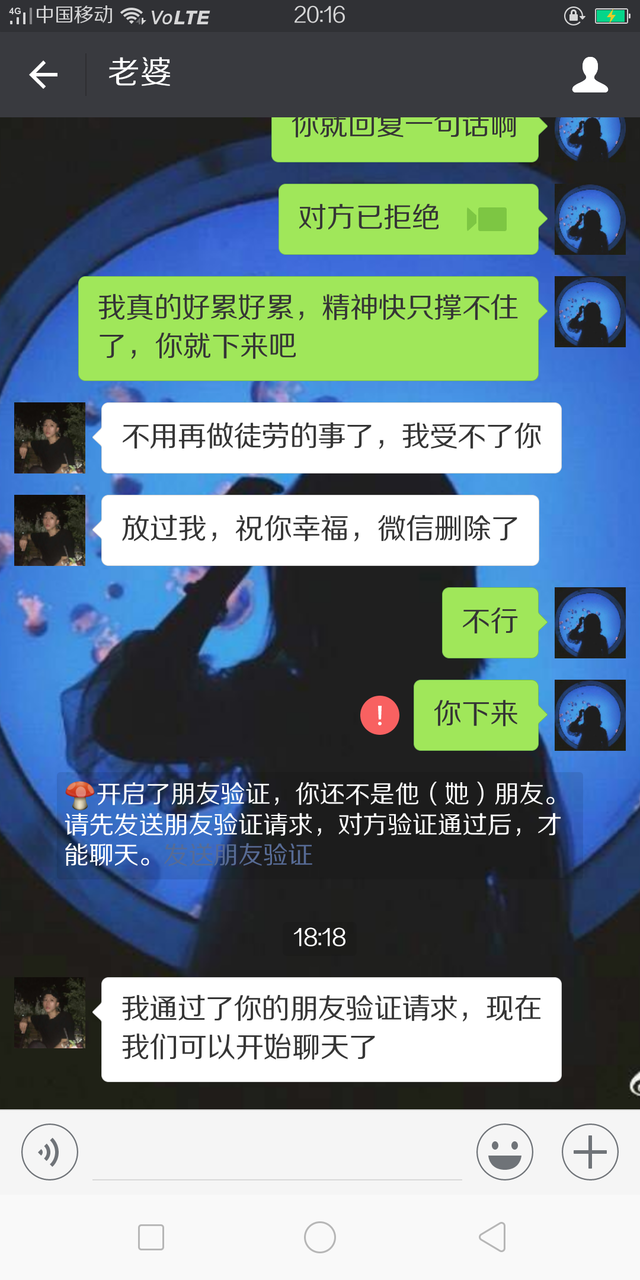Open own avatar beside 不行 message

point(590,622)
